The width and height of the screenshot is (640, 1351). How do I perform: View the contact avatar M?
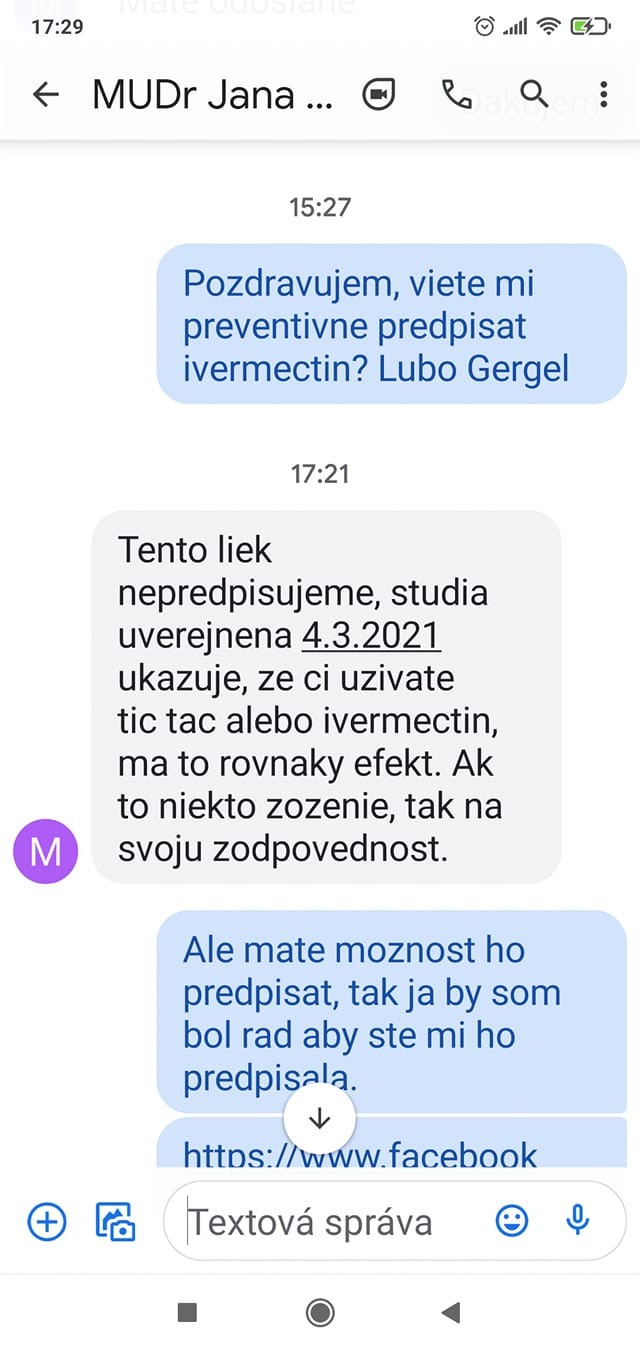45,851
